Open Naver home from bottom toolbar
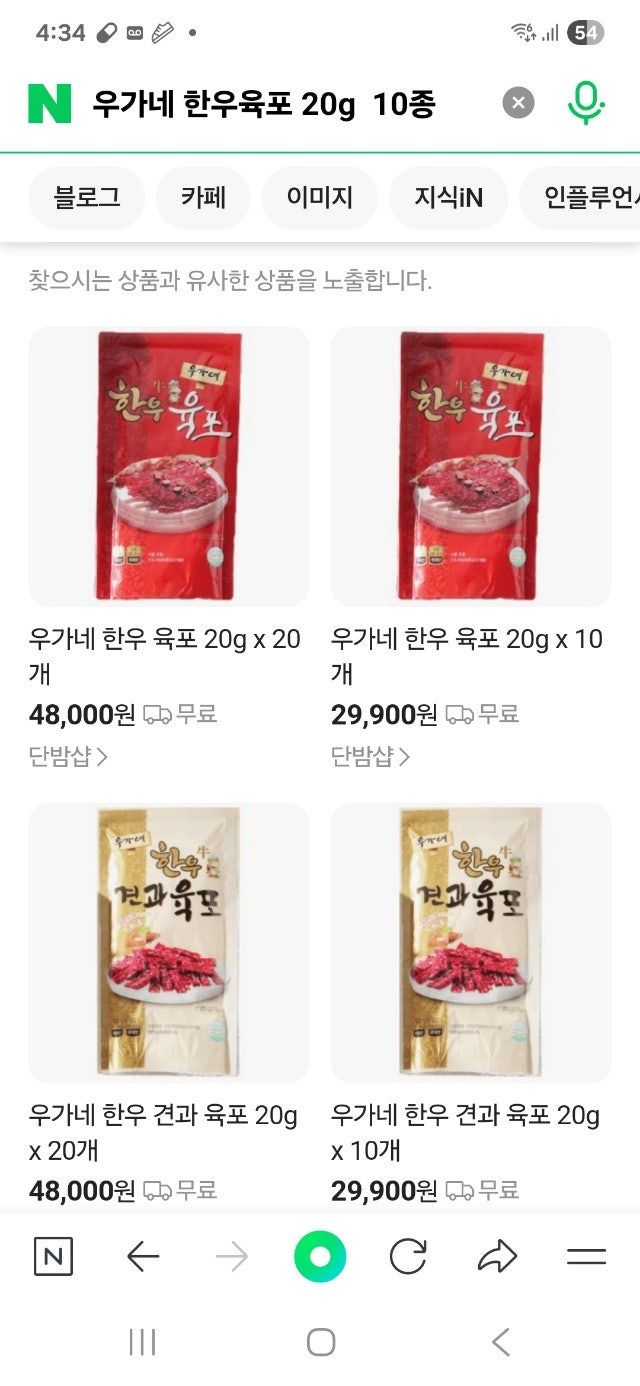Image resolution: width=640 pixels, height=1386 pixels. pos(53,1256)
